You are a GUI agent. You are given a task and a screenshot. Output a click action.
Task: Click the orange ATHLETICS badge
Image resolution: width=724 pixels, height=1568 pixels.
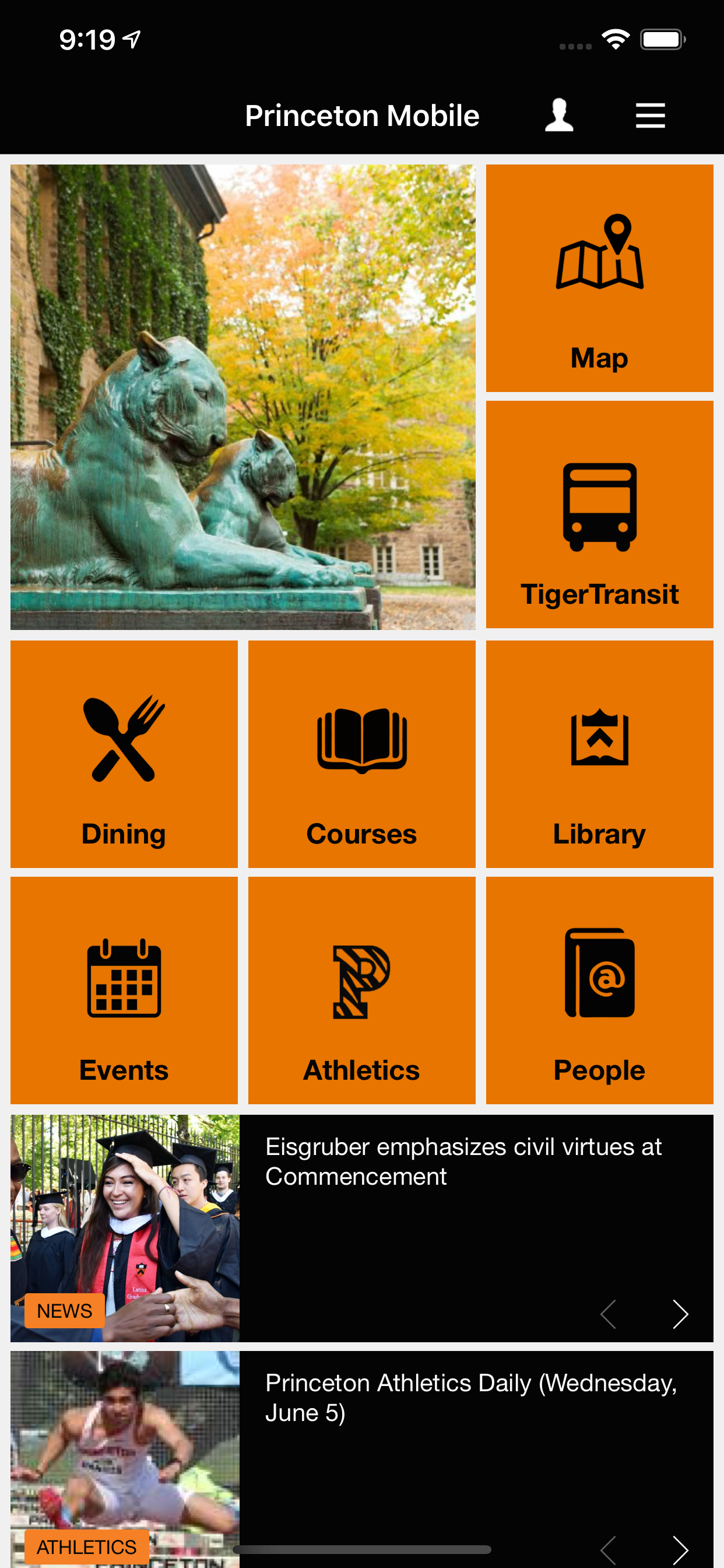(86, 1545)
